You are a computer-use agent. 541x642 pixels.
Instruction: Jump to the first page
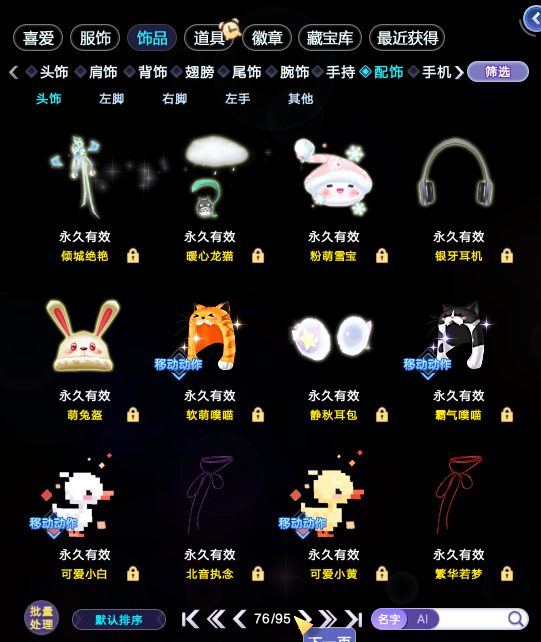tap(190, 619)
